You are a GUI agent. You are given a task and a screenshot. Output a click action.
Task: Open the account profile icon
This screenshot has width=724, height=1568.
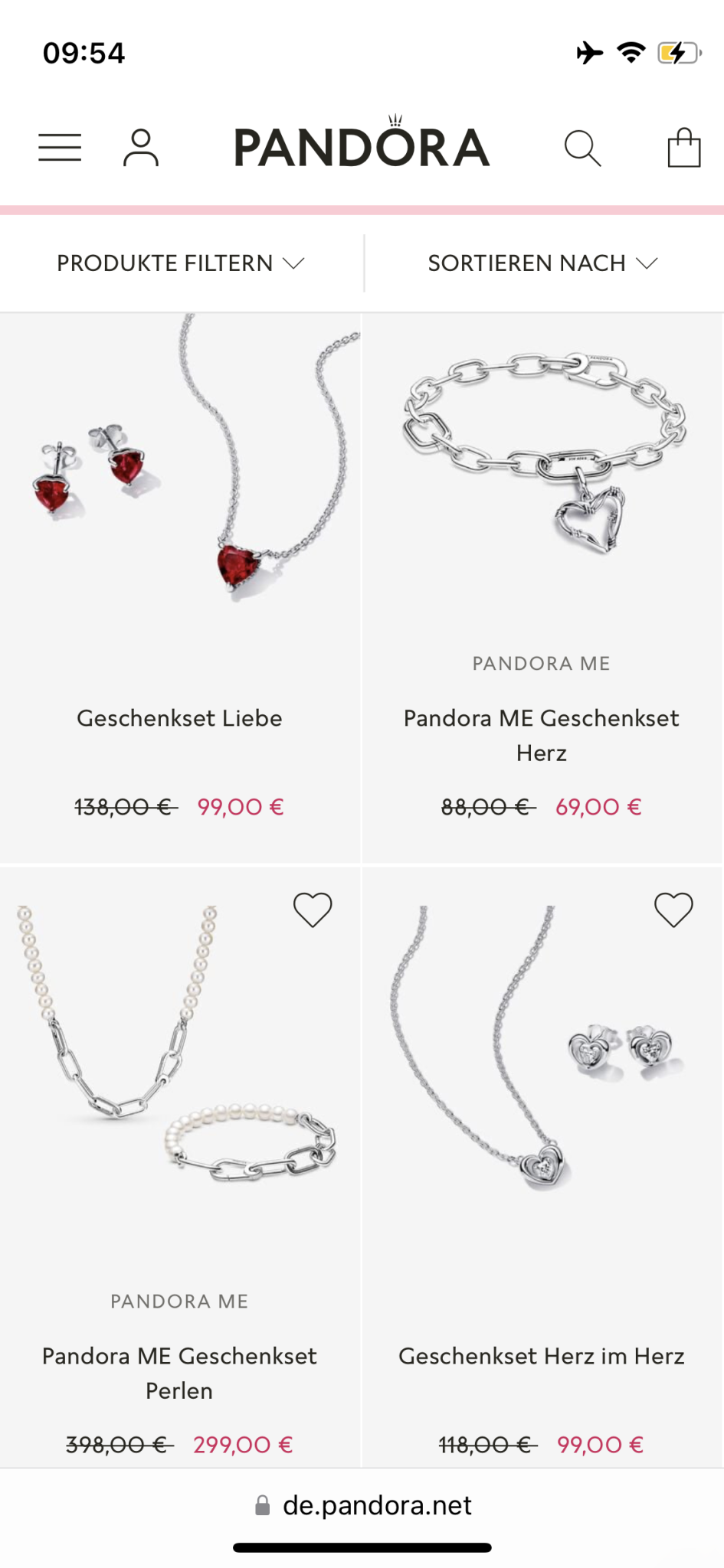coord(141,147)
